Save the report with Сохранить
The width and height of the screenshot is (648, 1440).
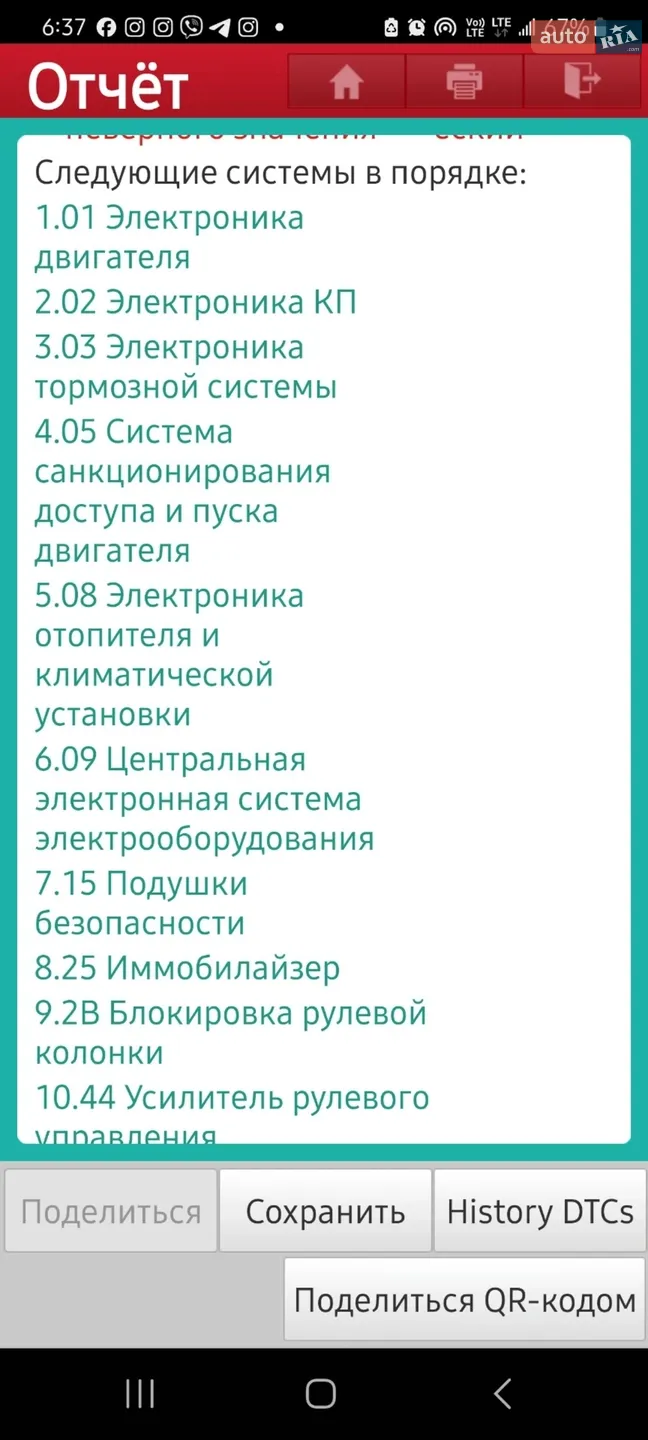pos(325,1211)
